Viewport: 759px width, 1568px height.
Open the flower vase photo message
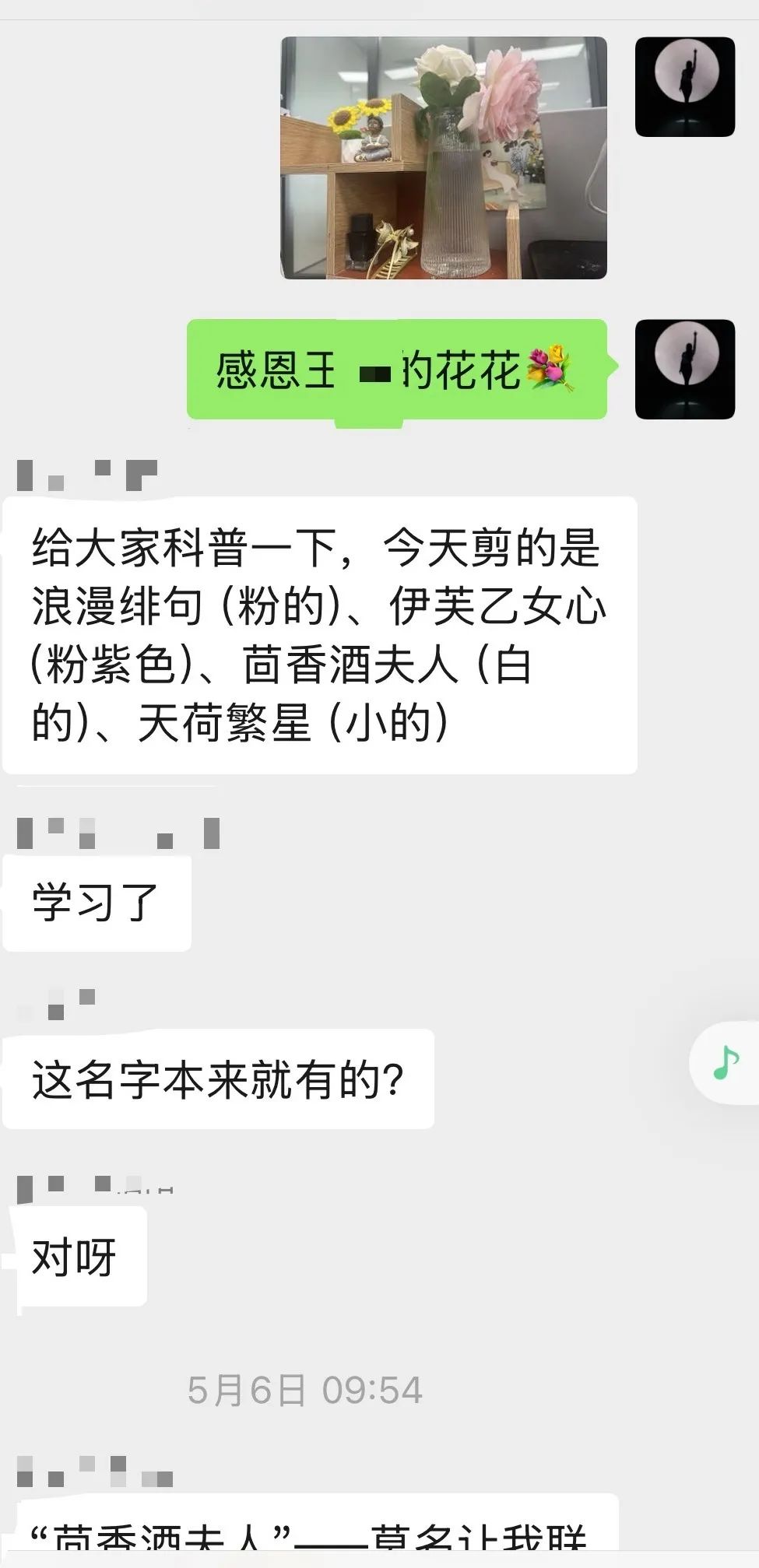[443, 158]
